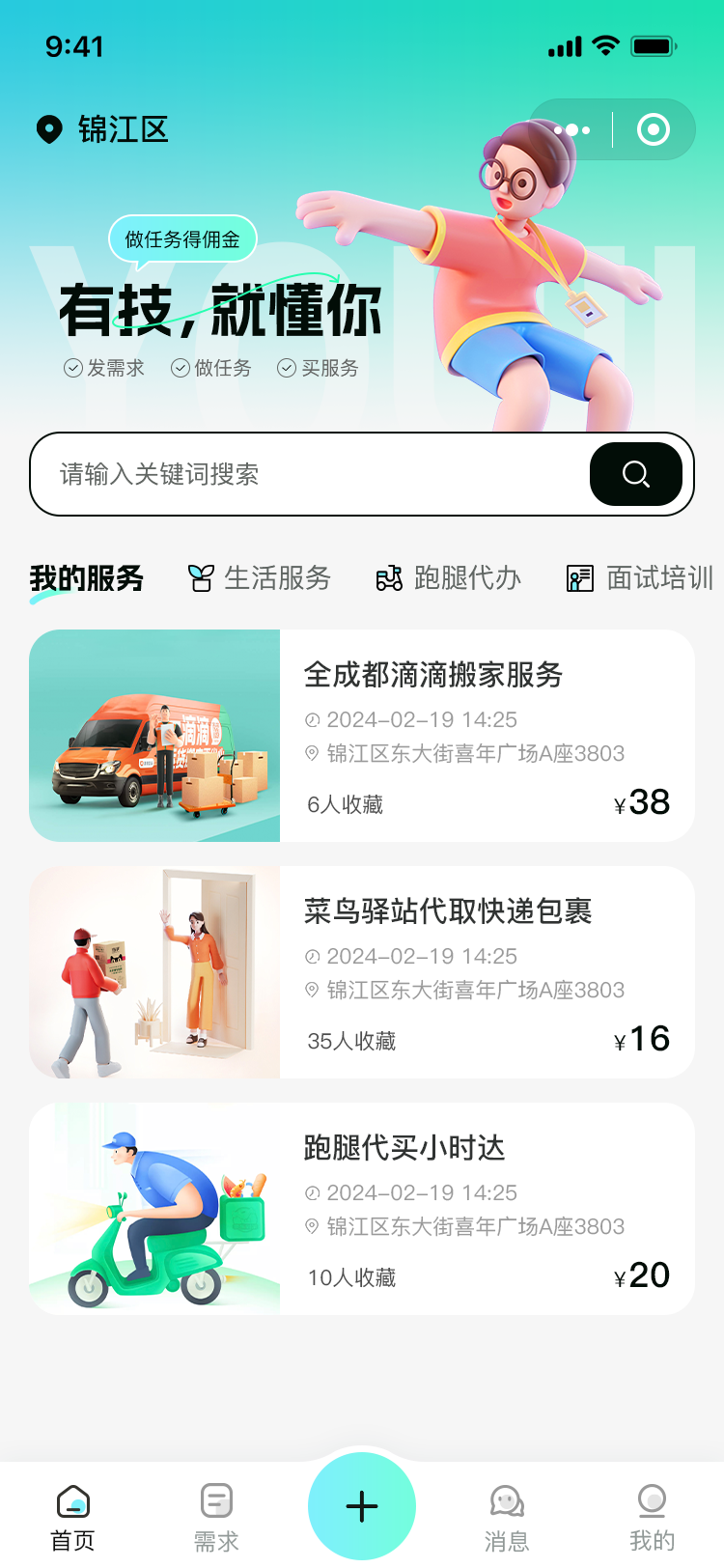
Task: Change the 锦江区 location
Action: tap(103, 129)
